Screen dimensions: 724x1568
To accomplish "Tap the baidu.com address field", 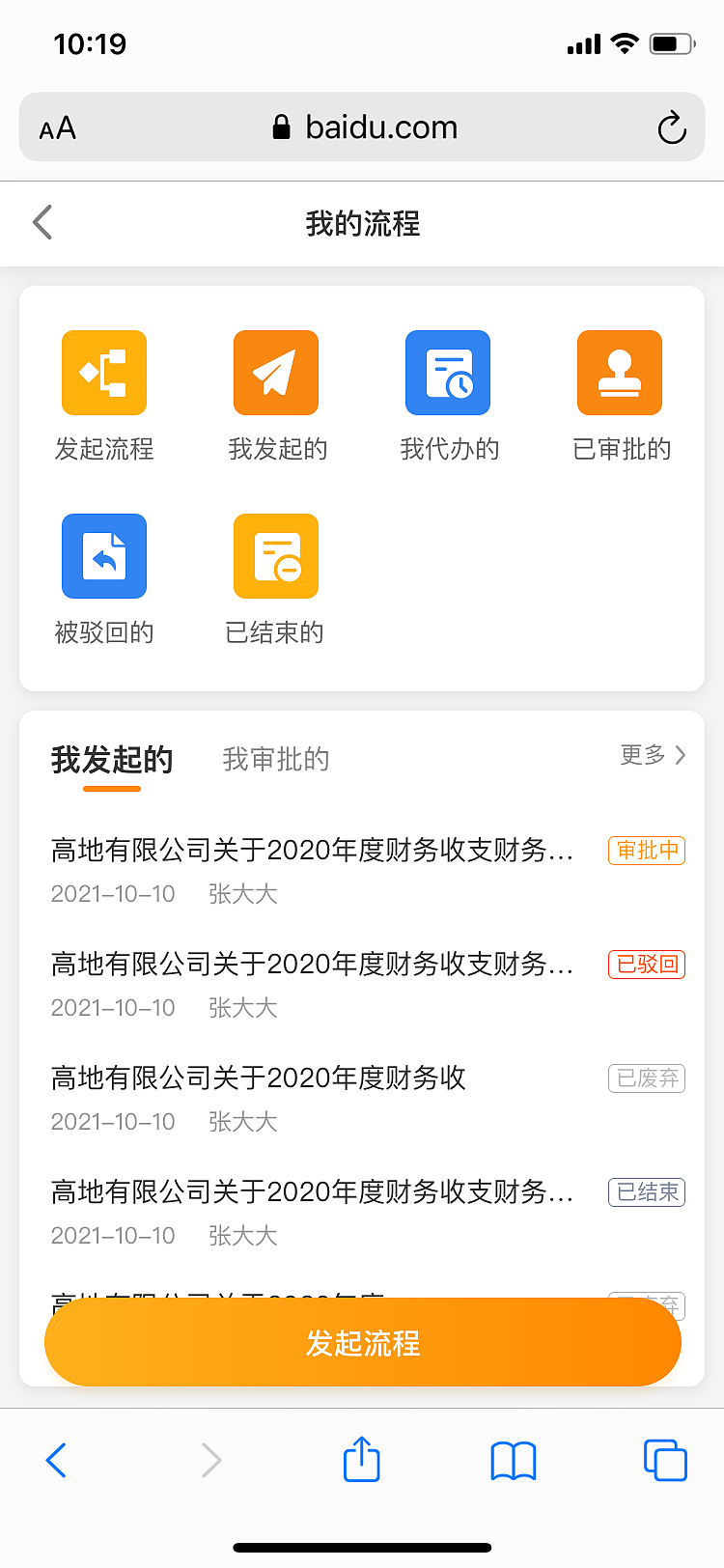I will pos(379,126).
